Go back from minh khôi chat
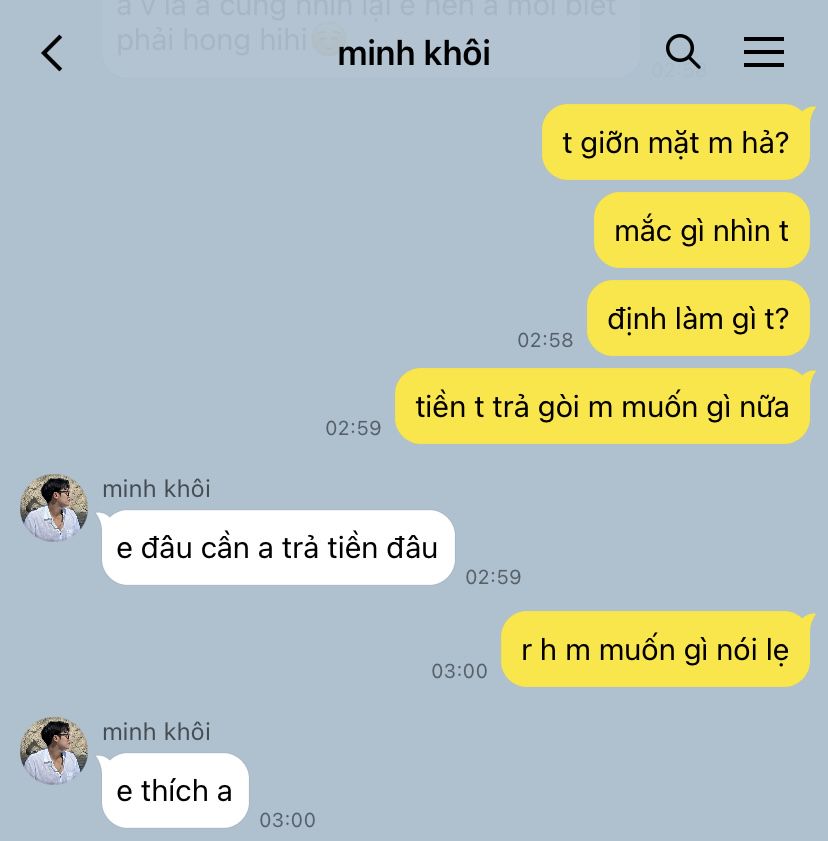Screen dimensions: 828x841 click(x=52, y=53)
